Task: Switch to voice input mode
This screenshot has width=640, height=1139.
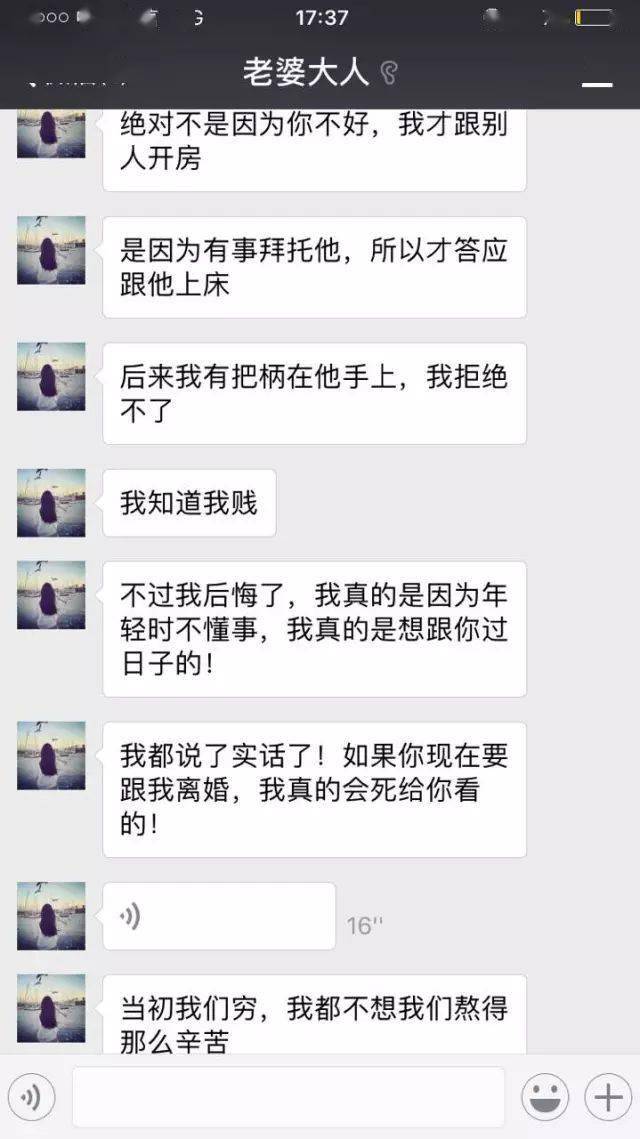Action: click(31, 1098)
